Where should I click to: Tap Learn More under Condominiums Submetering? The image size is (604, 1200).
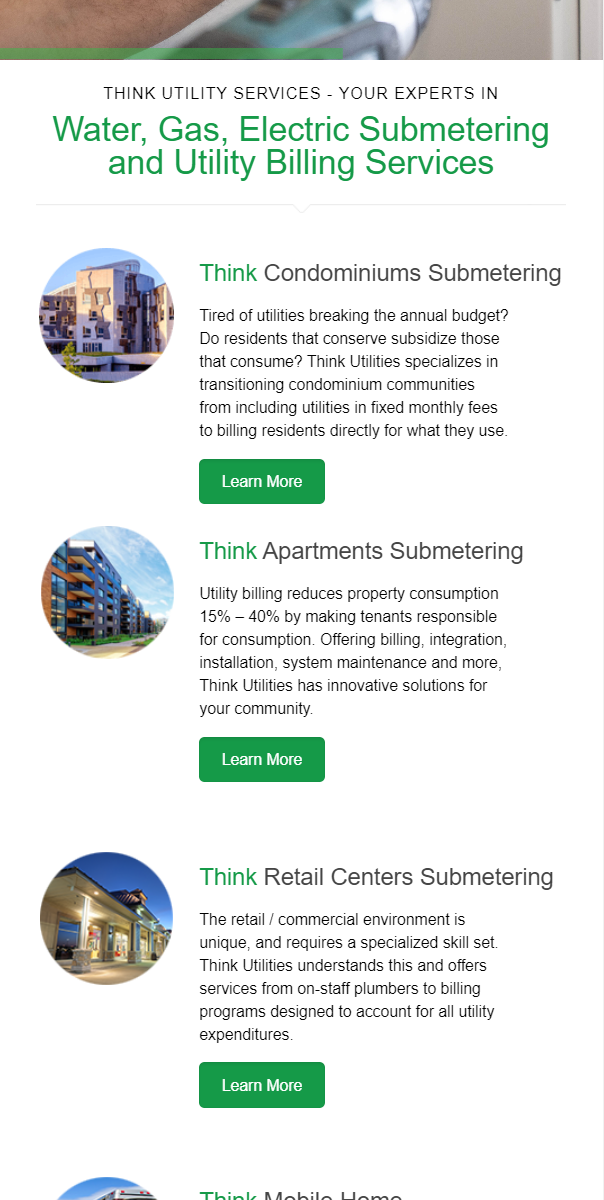click(x=262, y=481)
